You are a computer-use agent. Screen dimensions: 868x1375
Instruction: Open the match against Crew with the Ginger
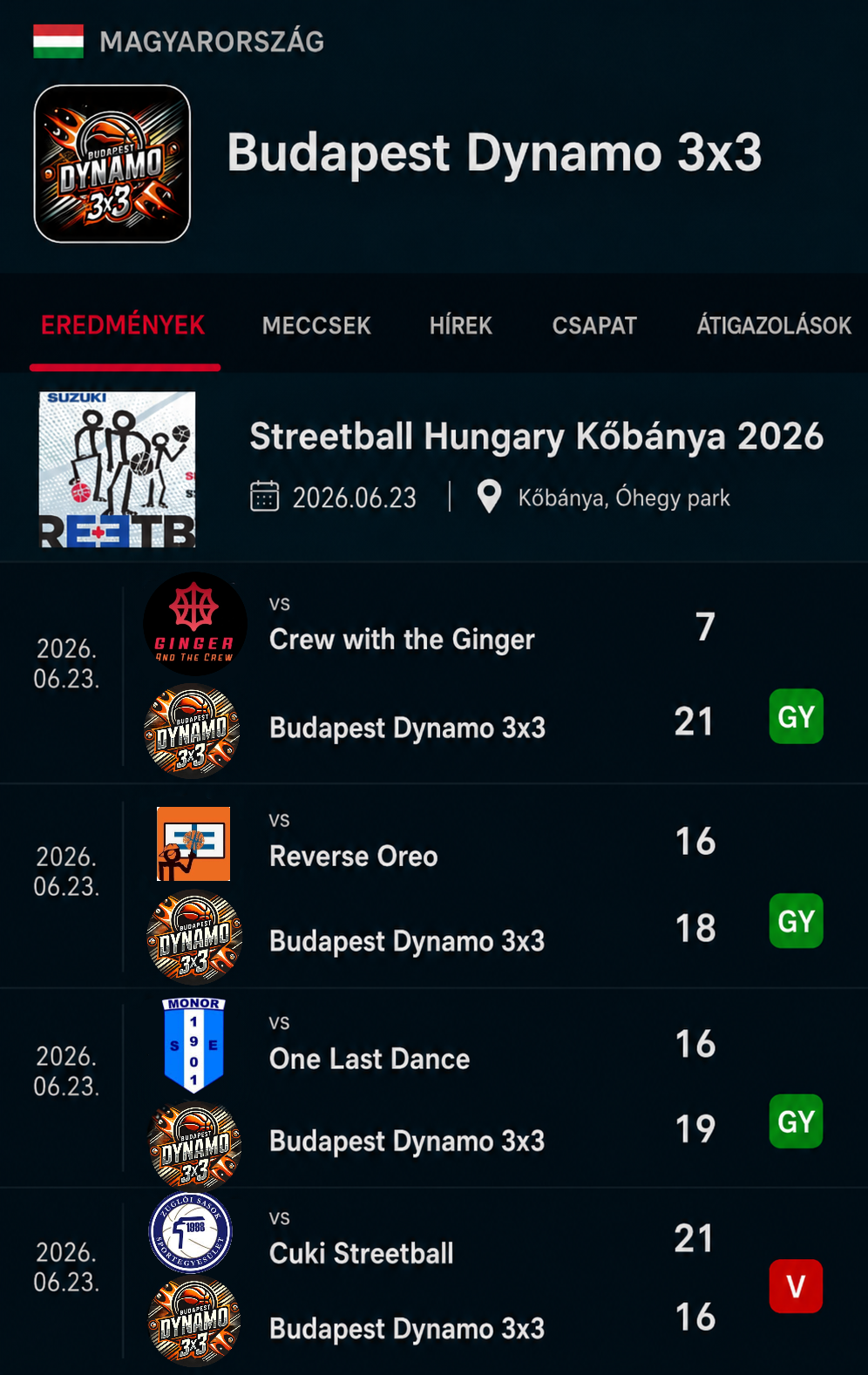[434, 674]
